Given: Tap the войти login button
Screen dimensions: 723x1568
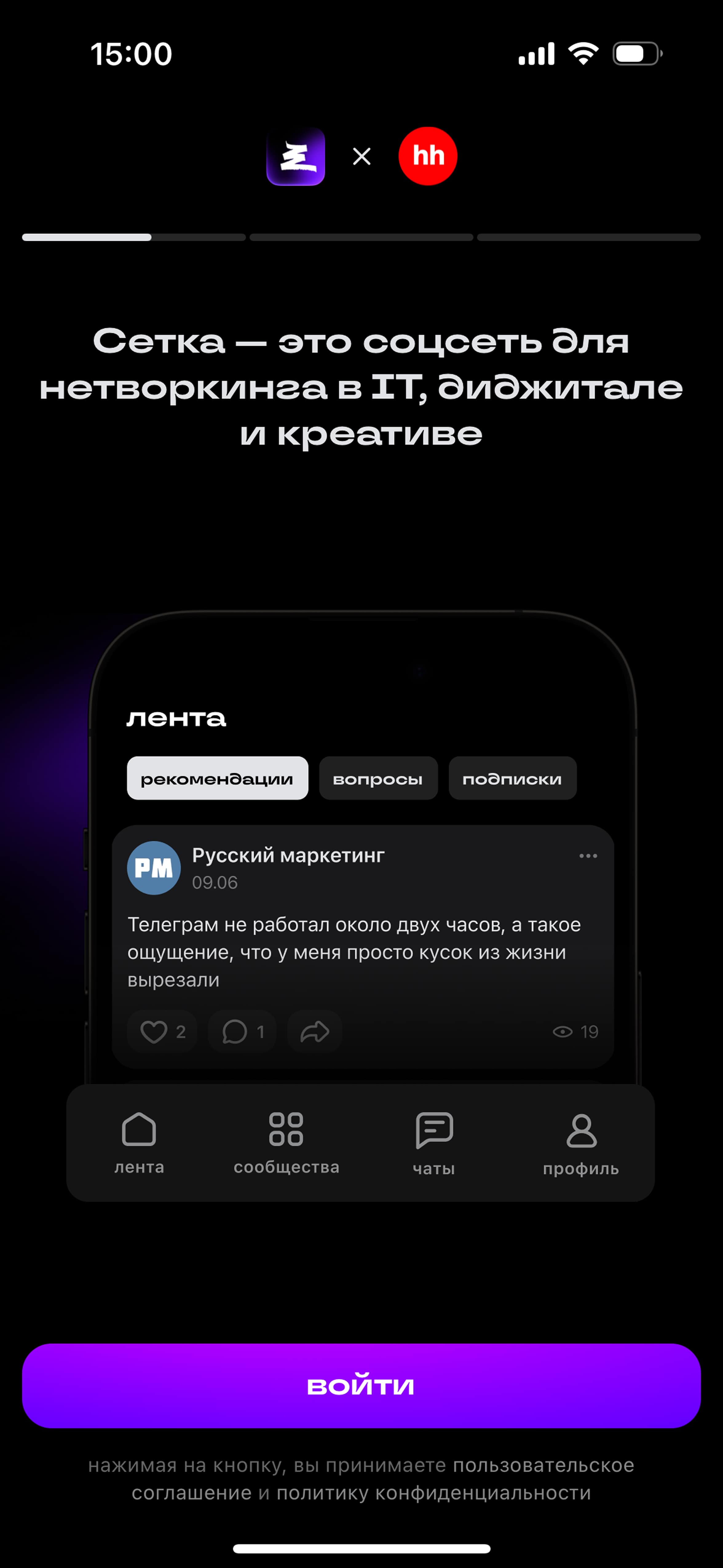Looking at the screenshot, I should pos(361,1385).
